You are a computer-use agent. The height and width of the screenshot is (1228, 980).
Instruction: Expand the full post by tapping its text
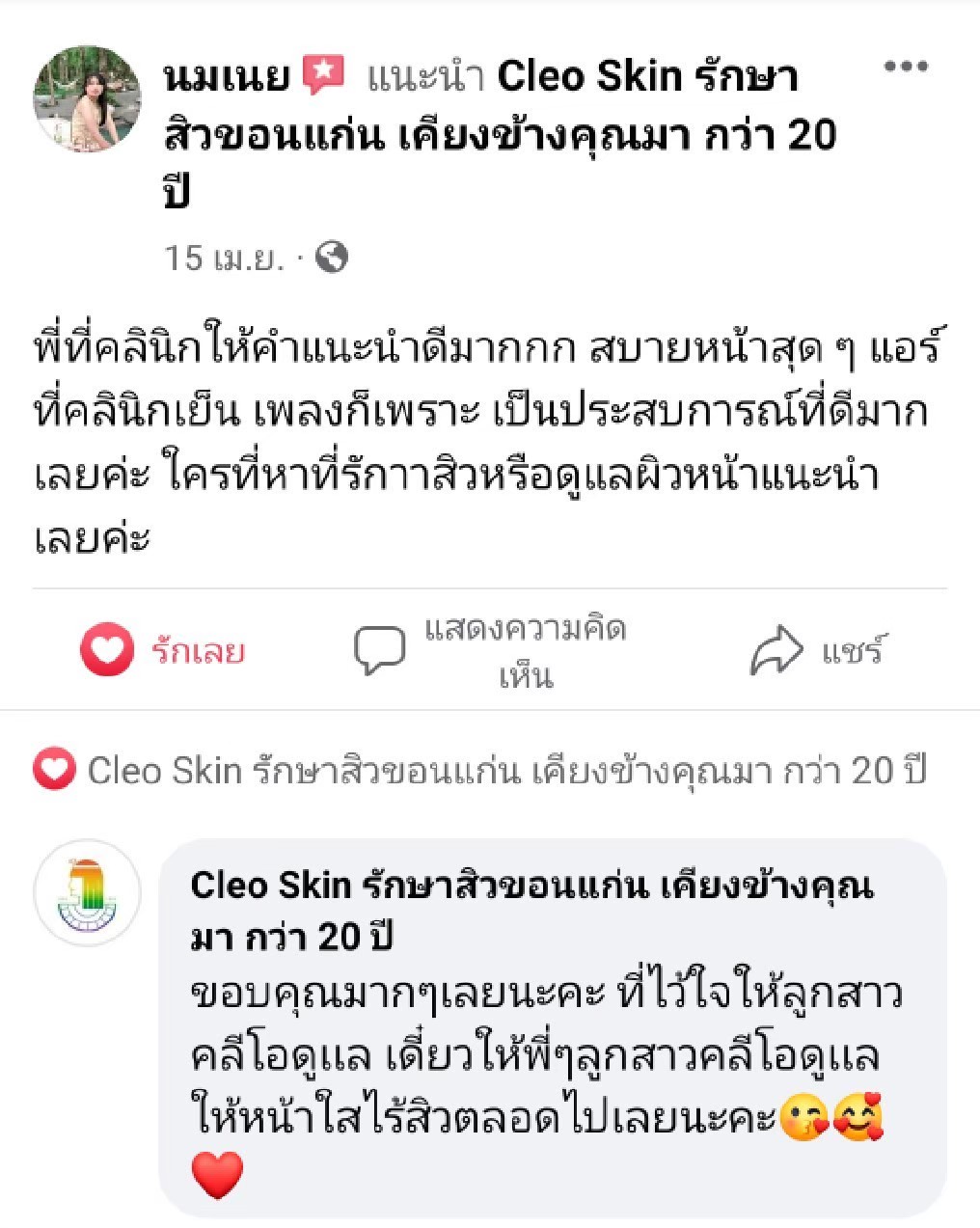tap(482, 434)
